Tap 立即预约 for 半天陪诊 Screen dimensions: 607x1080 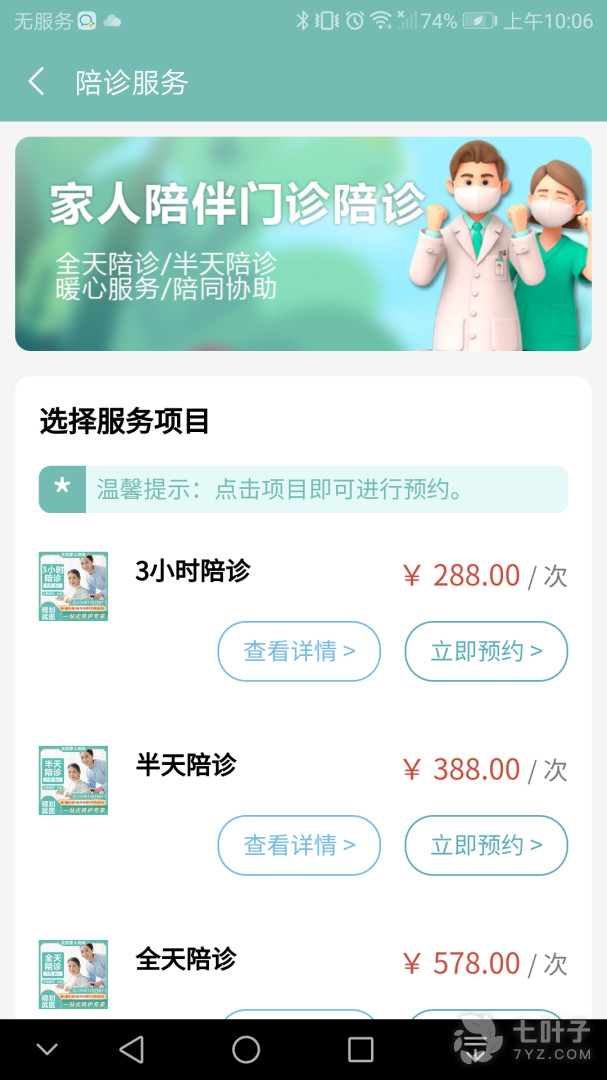click(x=486, y=845)
